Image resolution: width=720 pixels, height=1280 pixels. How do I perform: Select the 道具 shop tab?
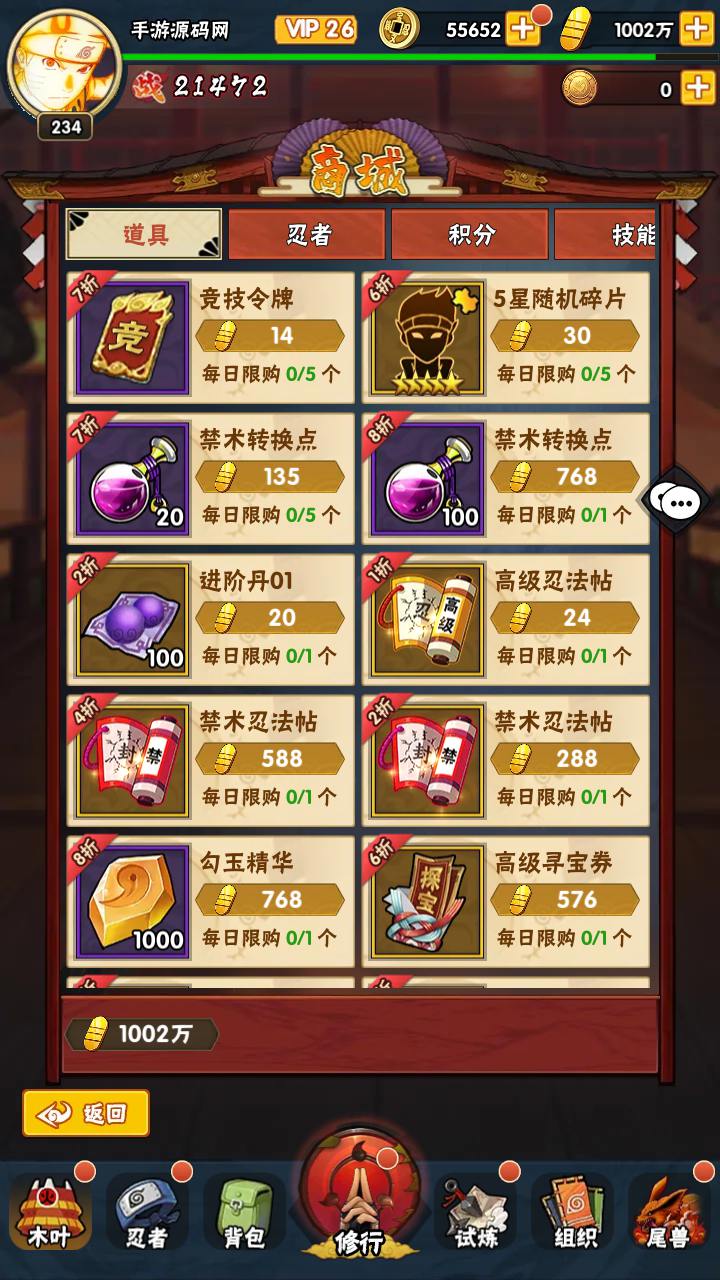pos(144,234)
